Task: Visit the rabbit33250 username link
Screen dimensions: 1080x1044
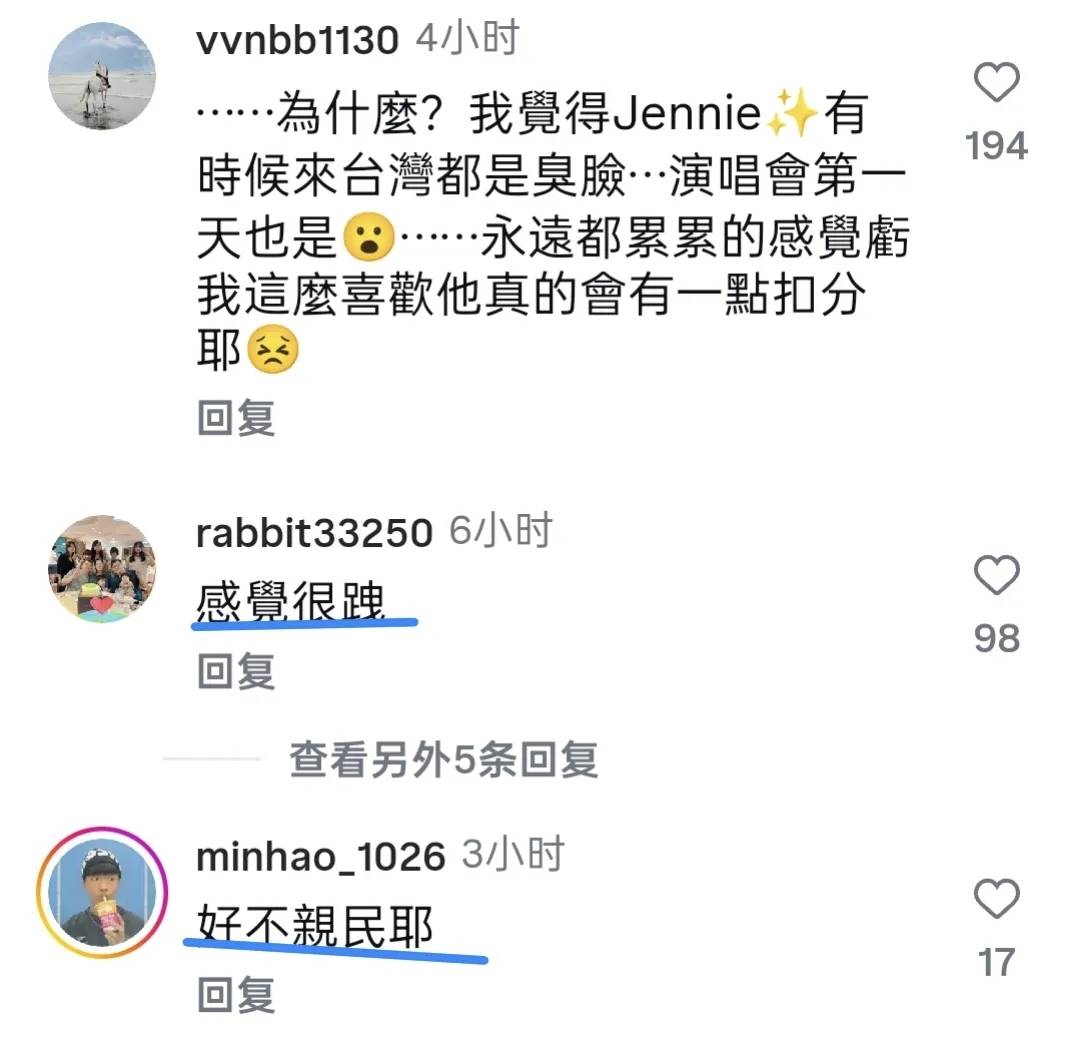Action: point(314,533)
